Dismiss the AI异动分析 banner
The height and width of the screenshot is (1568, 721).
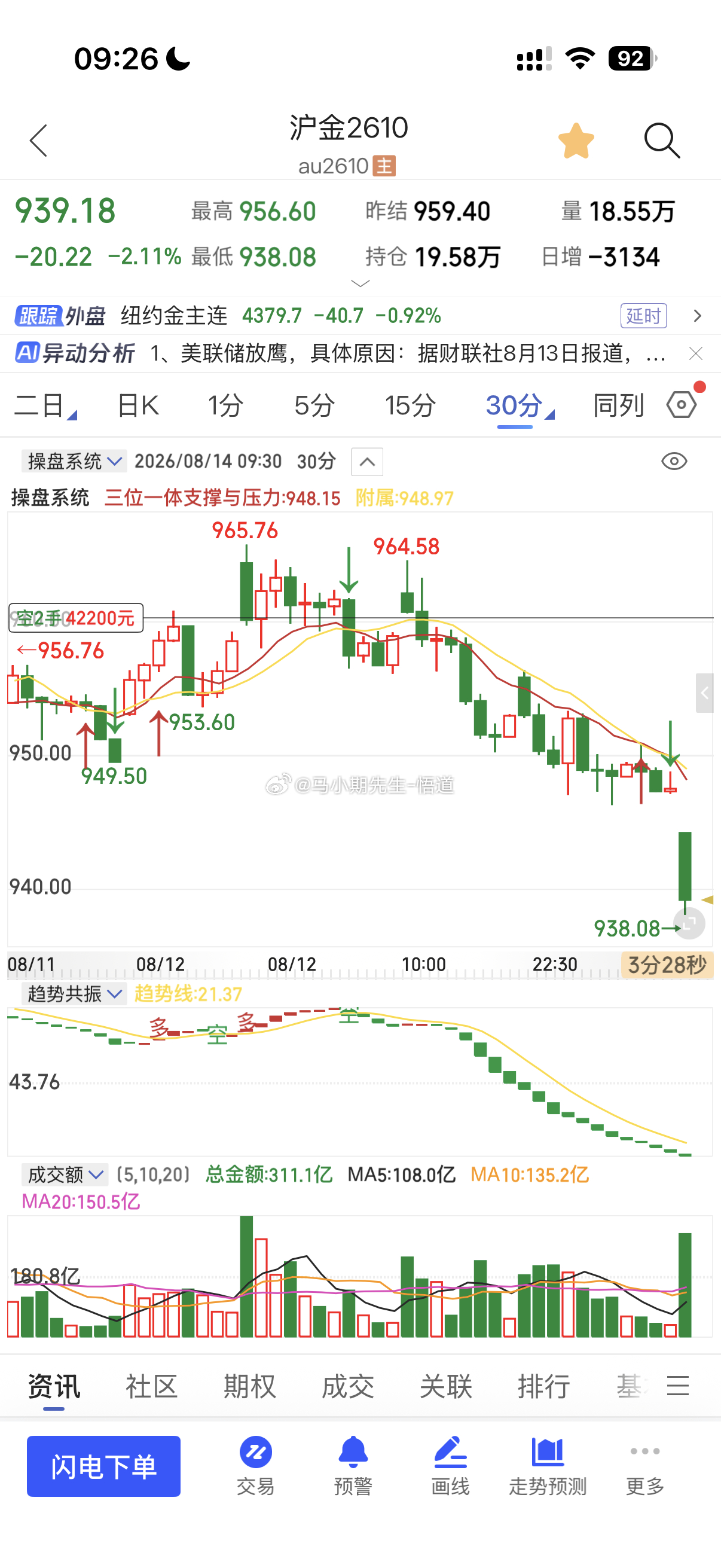coord(696,353)
